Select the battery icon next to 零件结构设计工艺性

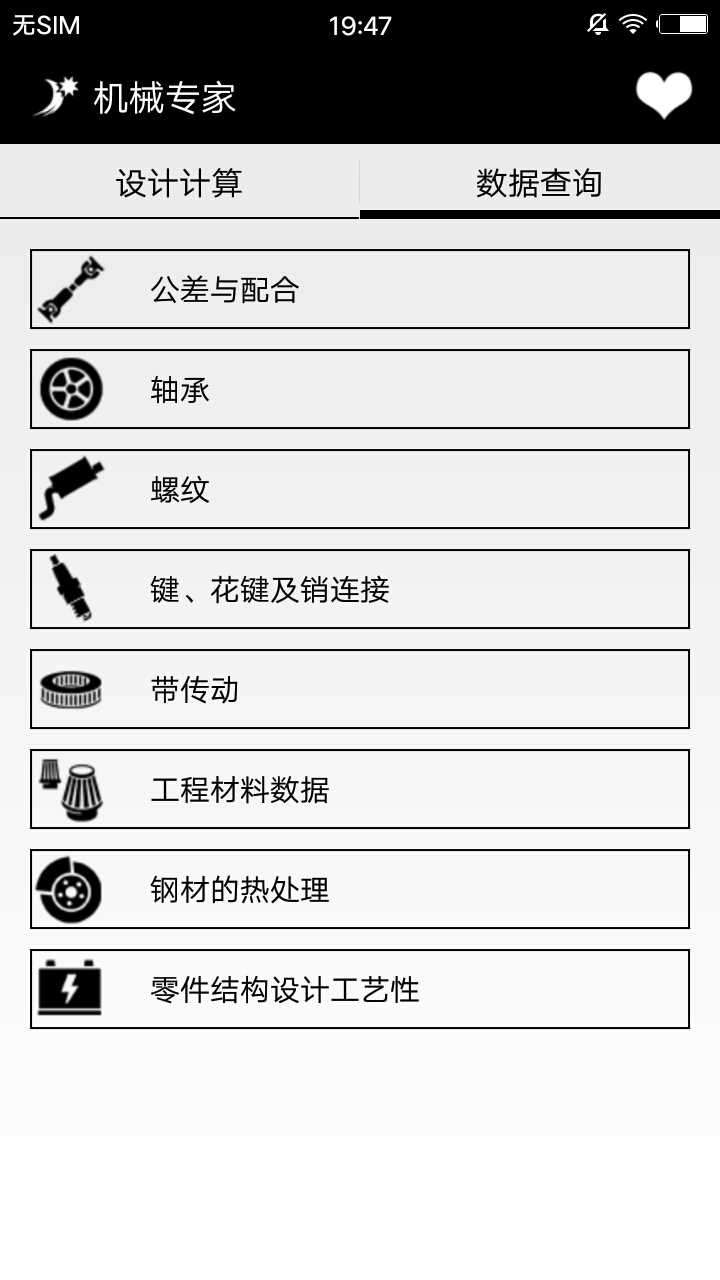(x=72, y=988)
